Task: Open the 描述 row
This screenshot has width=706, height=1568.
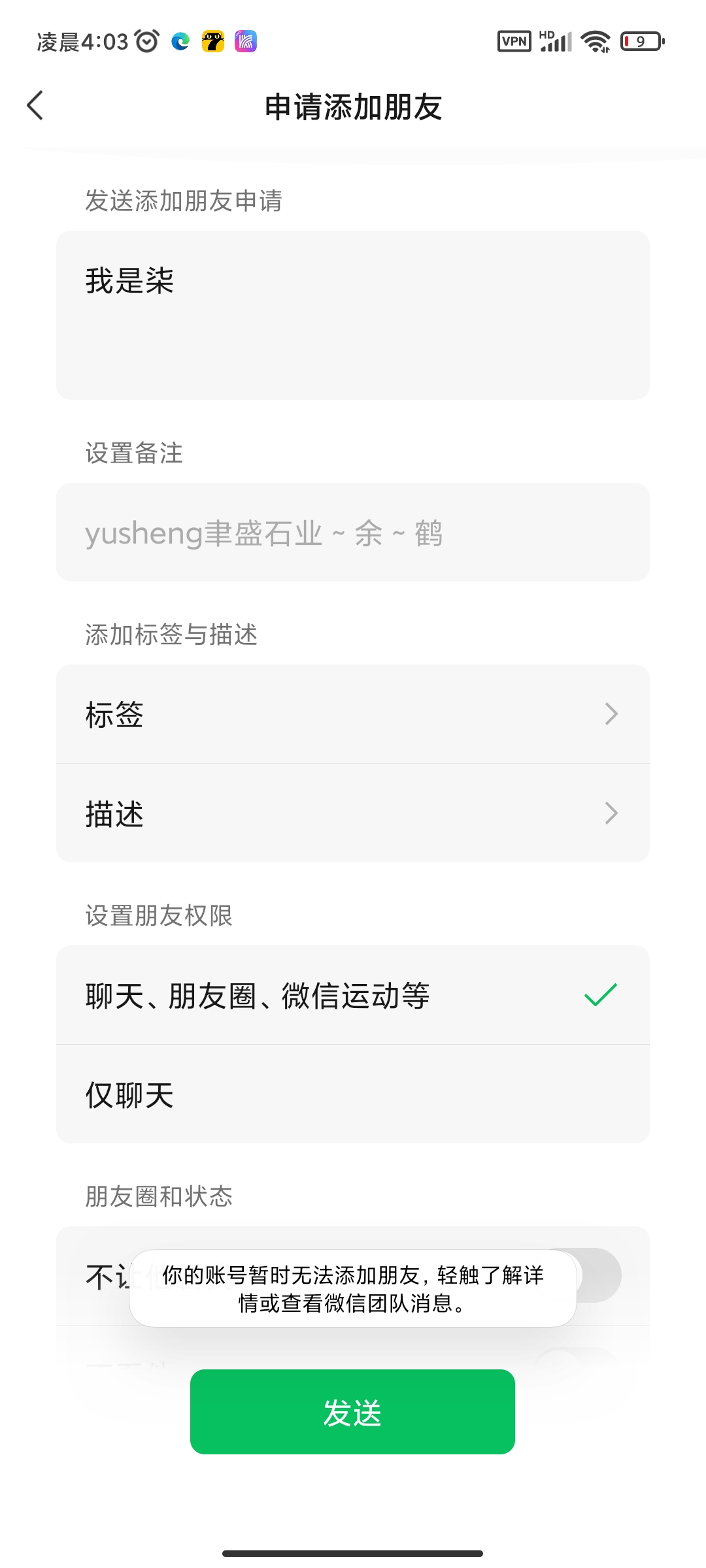Action: pyautogui.click(x=353, y=813)
